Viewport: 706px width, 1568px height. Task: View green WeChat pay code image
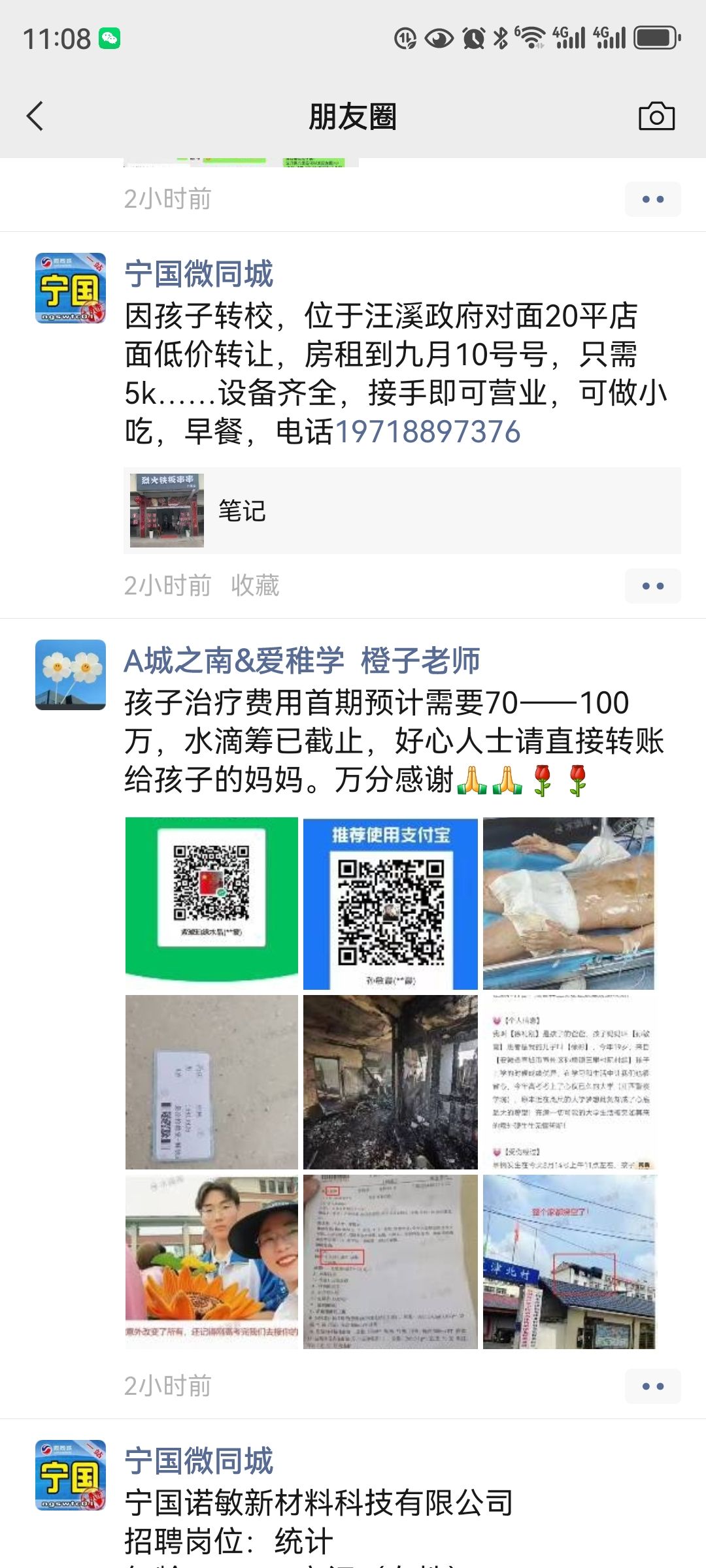pyautogui.click(x=211, y=903)
